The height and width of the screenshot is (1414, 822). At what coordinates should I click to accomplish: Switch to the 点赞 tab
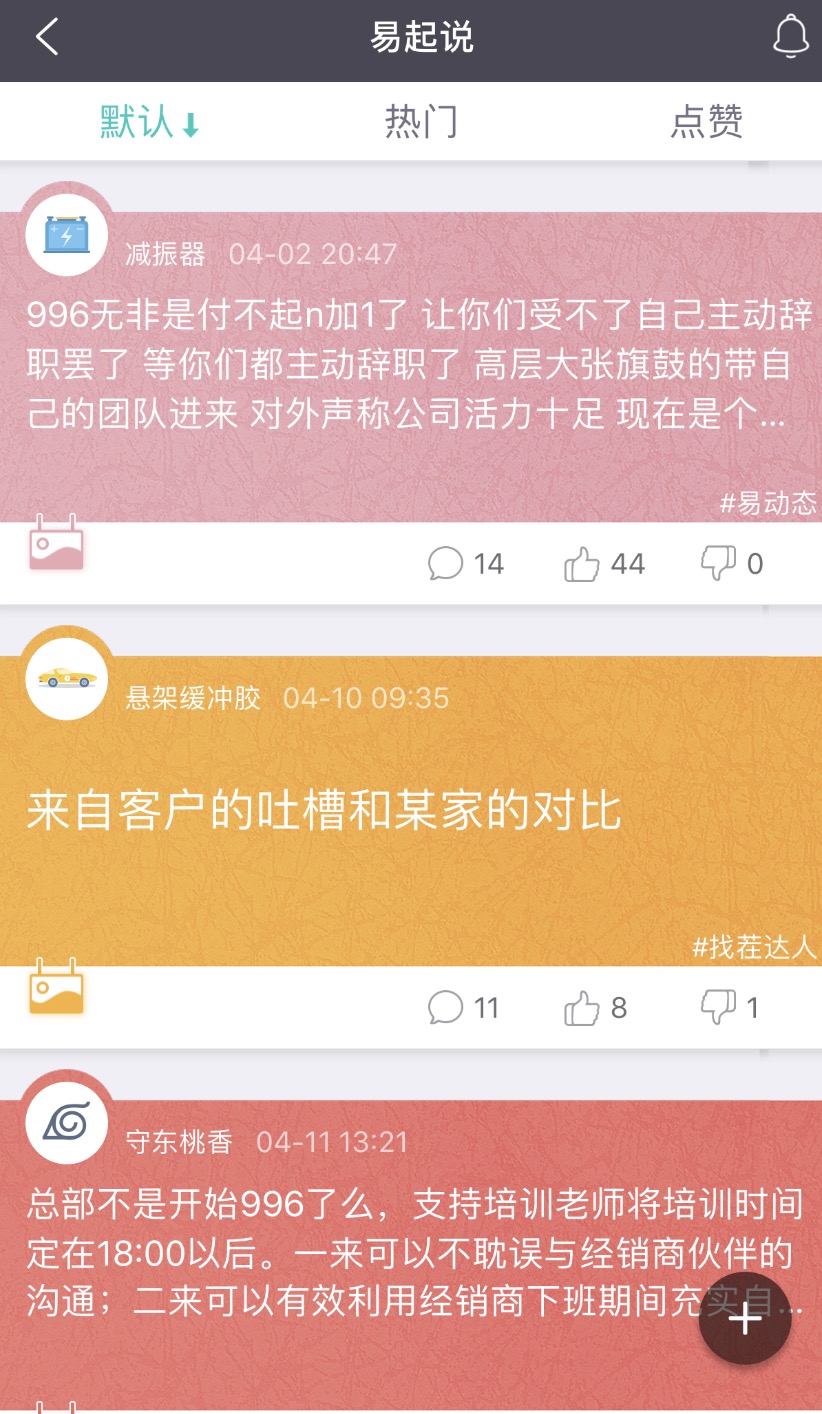[x=706, y=122]
